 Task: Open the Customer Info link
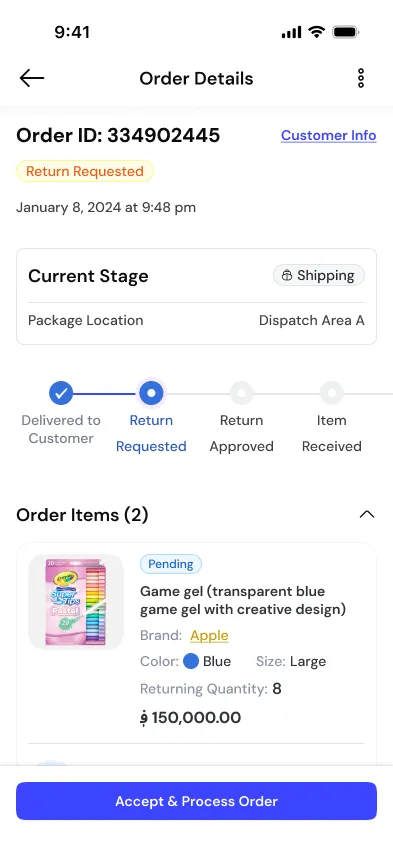coord(328,135)
